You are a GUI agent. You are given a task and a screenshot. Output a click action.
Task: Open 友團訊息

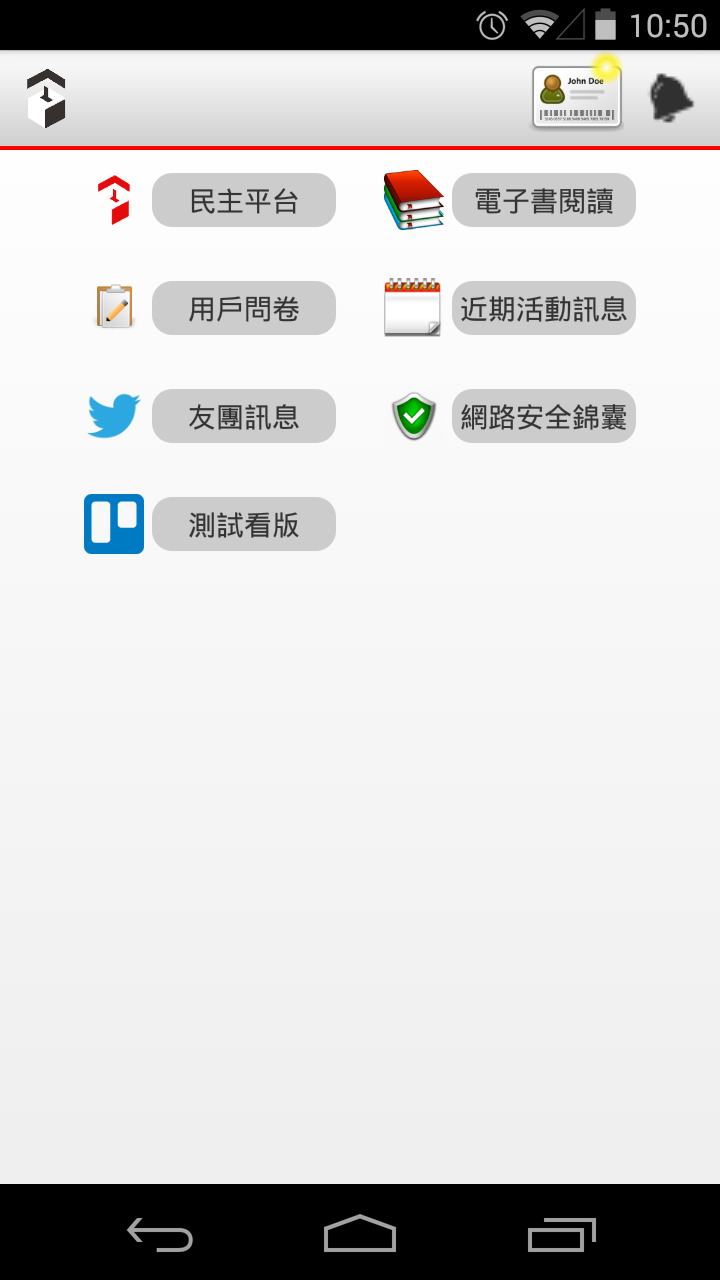[x=243, y=416]
